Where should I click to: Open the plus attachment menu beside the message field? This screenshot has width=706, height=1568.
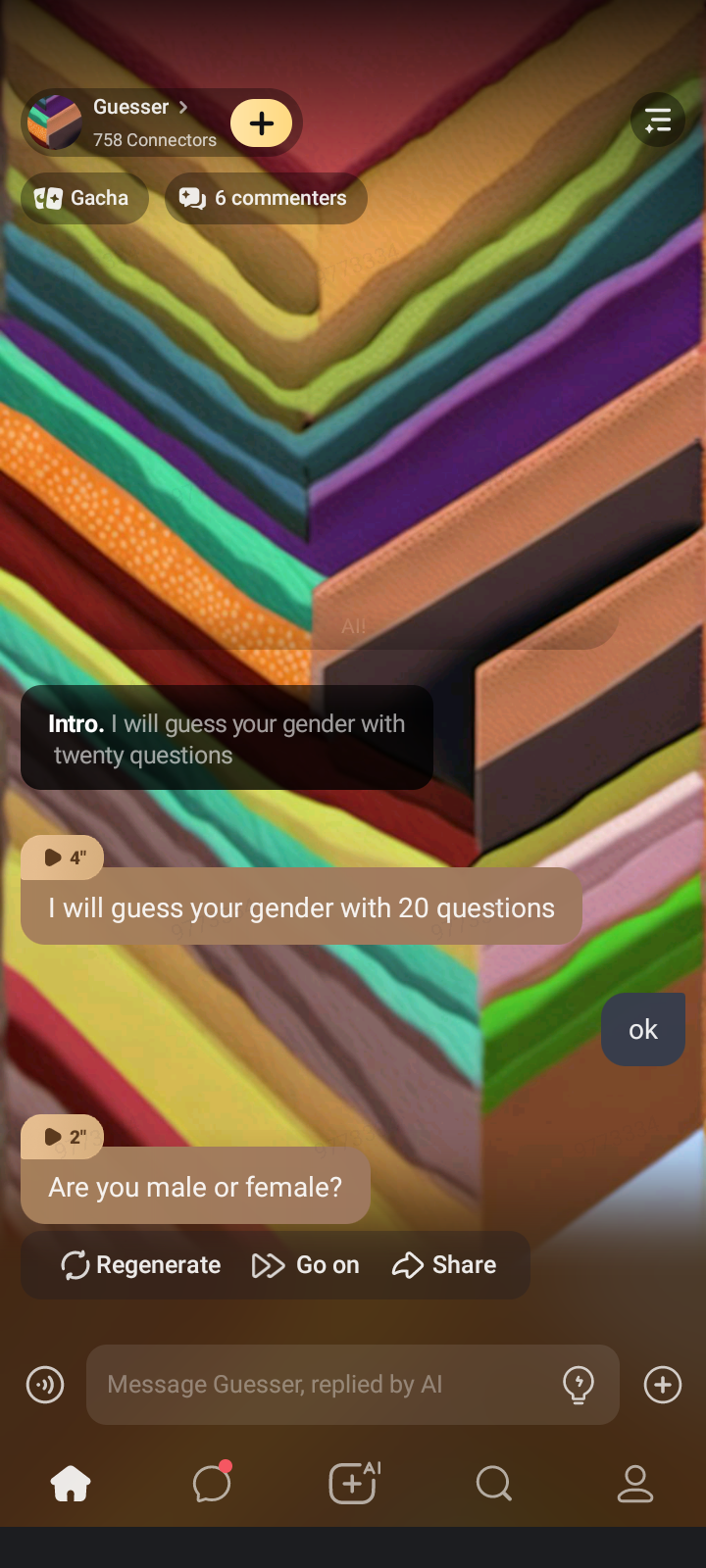click(663, 1385)
